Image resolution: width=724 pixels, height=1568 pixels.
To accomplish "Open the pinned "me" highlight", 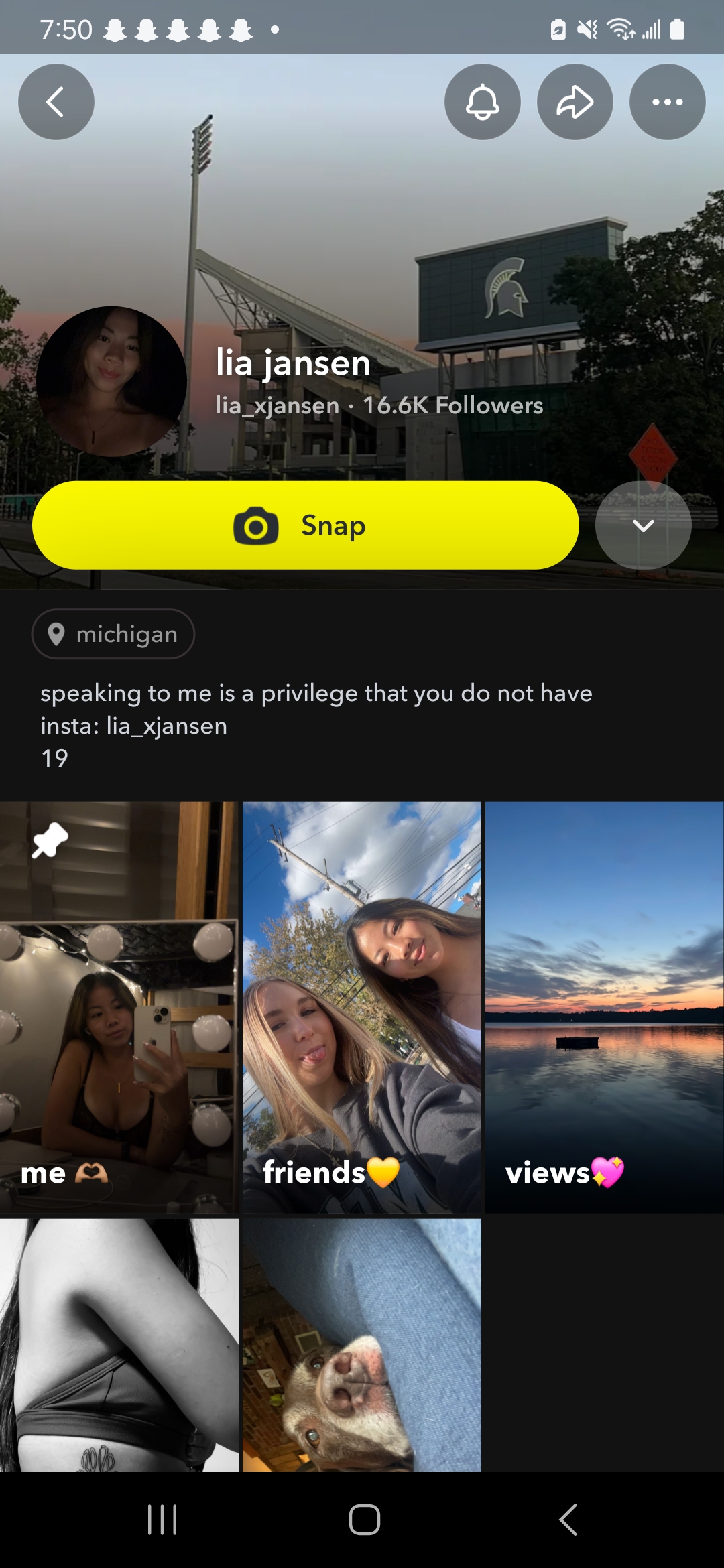I will 119,1007.
